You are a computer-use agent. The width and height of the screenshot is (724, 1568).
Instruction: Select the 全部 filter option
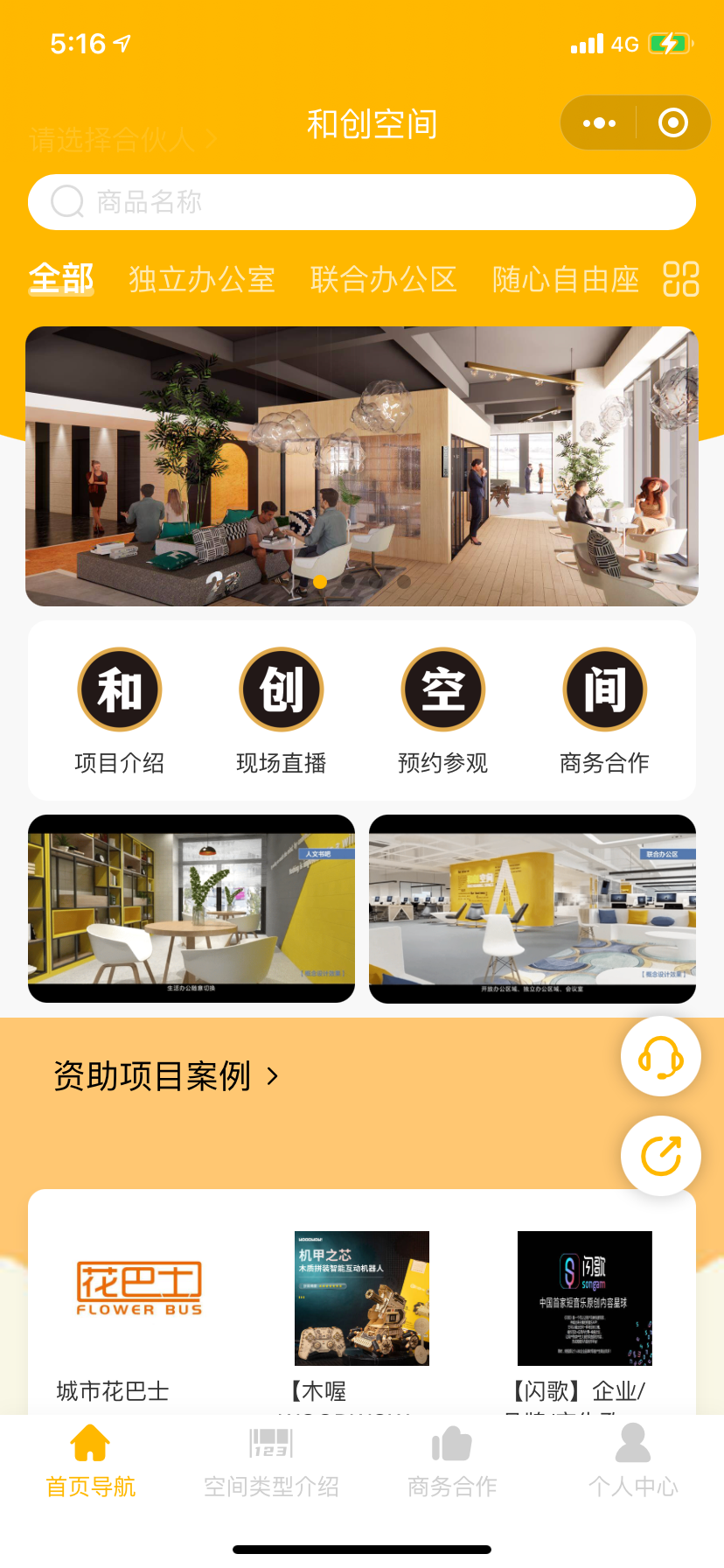59,278
